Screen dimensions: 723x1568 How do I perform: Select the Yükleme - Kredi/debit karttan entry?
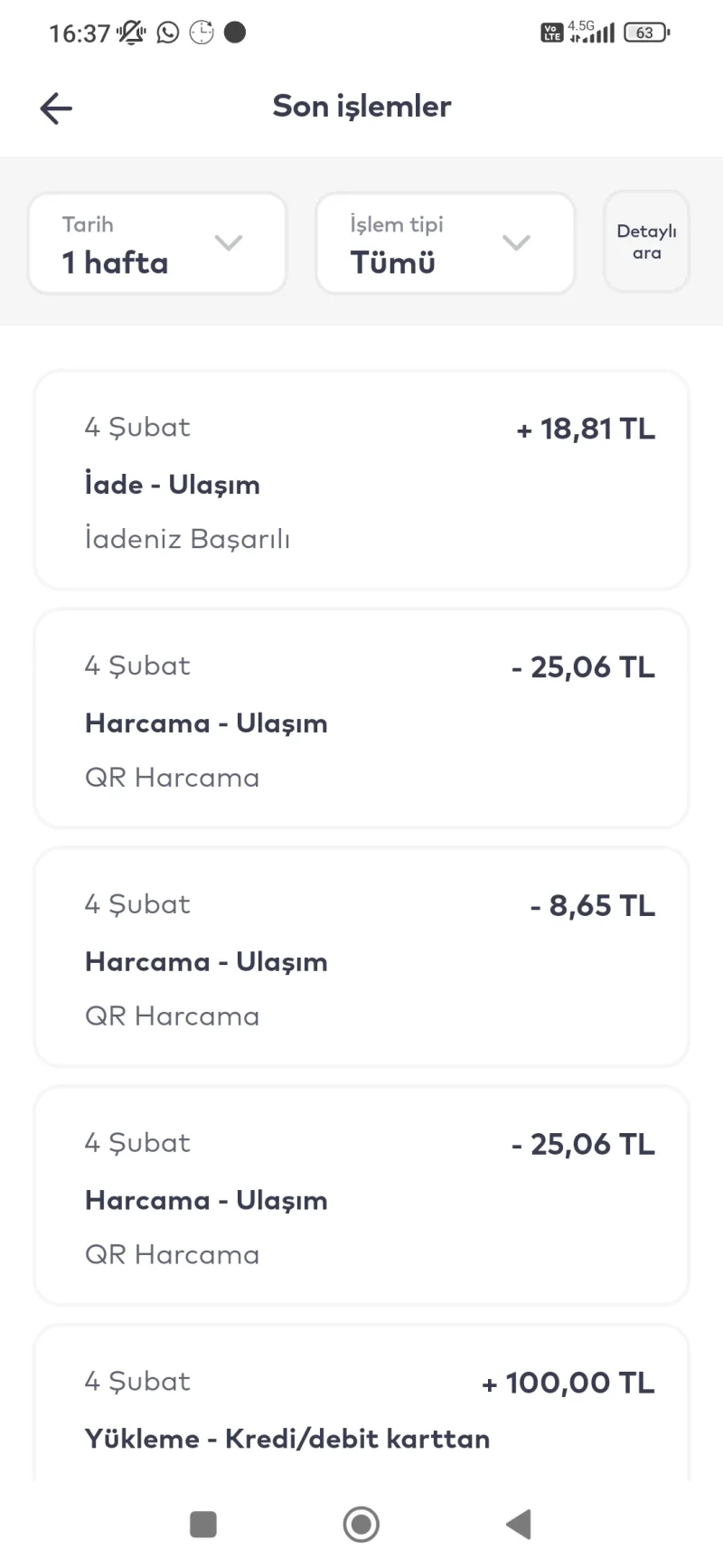point(361,1406)
